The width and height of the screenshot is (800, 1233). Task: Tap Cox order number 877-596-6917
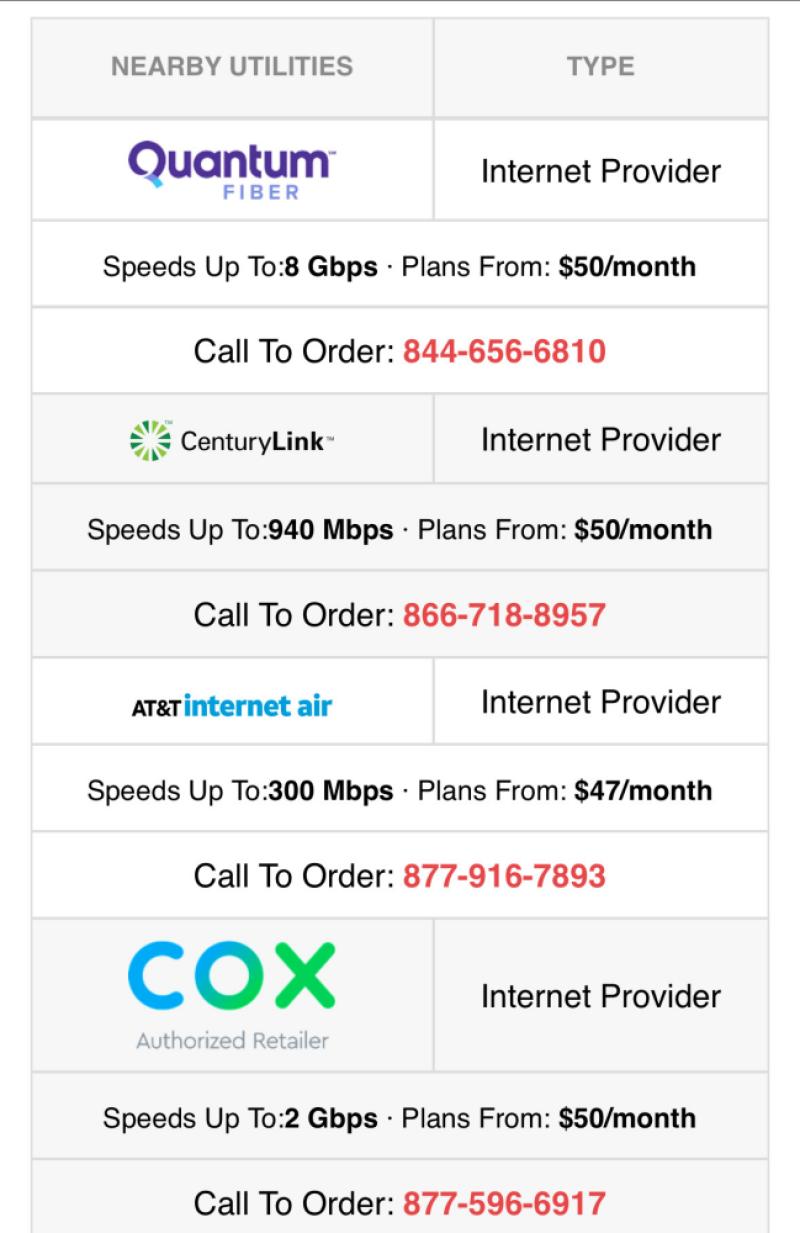504,1203
